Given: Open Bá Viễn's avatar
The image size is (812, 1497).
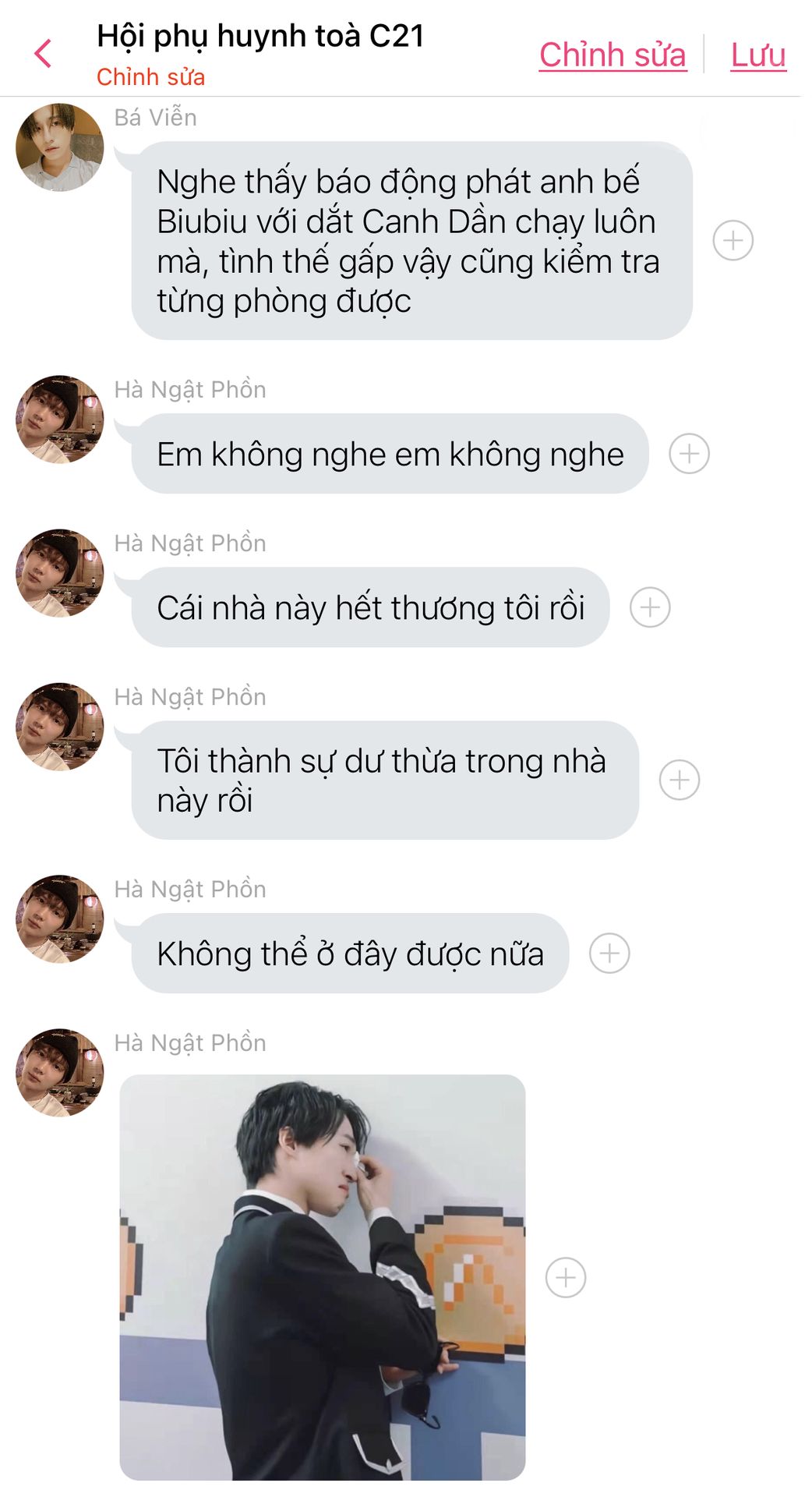Looking at the screenshot, I should click(60, 147).
